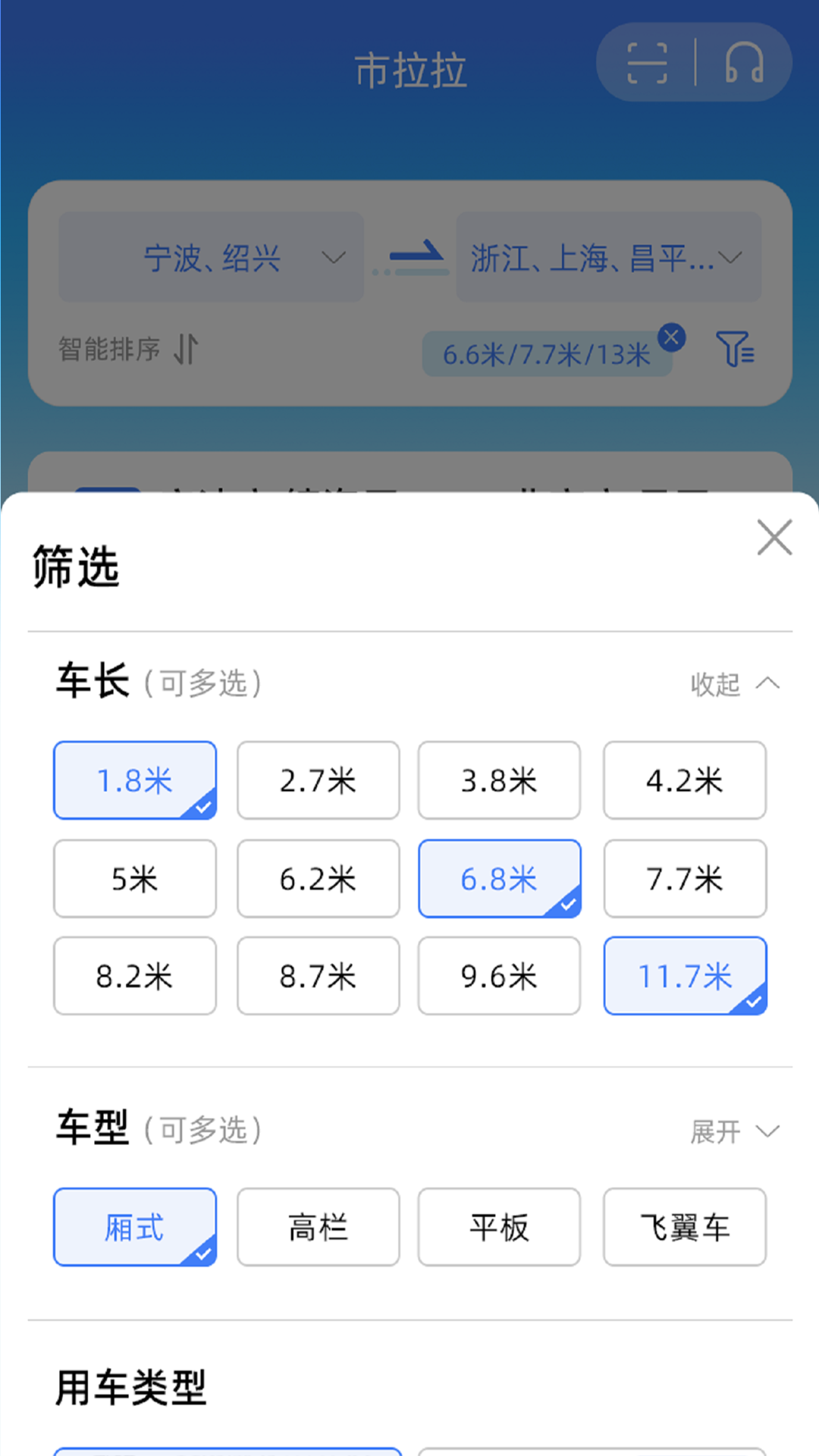The width and height of the screenshot is (819, 1456).
Task: Deselect the 1.8米 vehicle length
Action: coord(134,780)
